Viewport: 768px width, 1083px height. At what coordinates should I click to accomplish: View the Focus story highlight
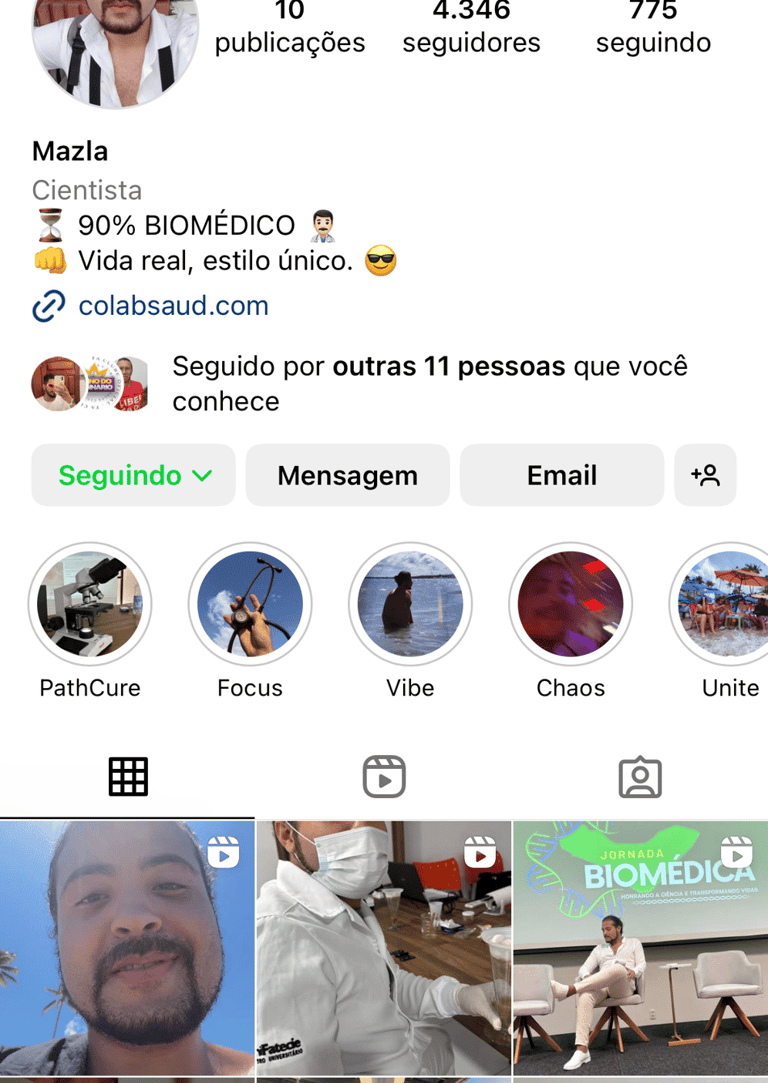pyautogui.click(x=250, y=604)
